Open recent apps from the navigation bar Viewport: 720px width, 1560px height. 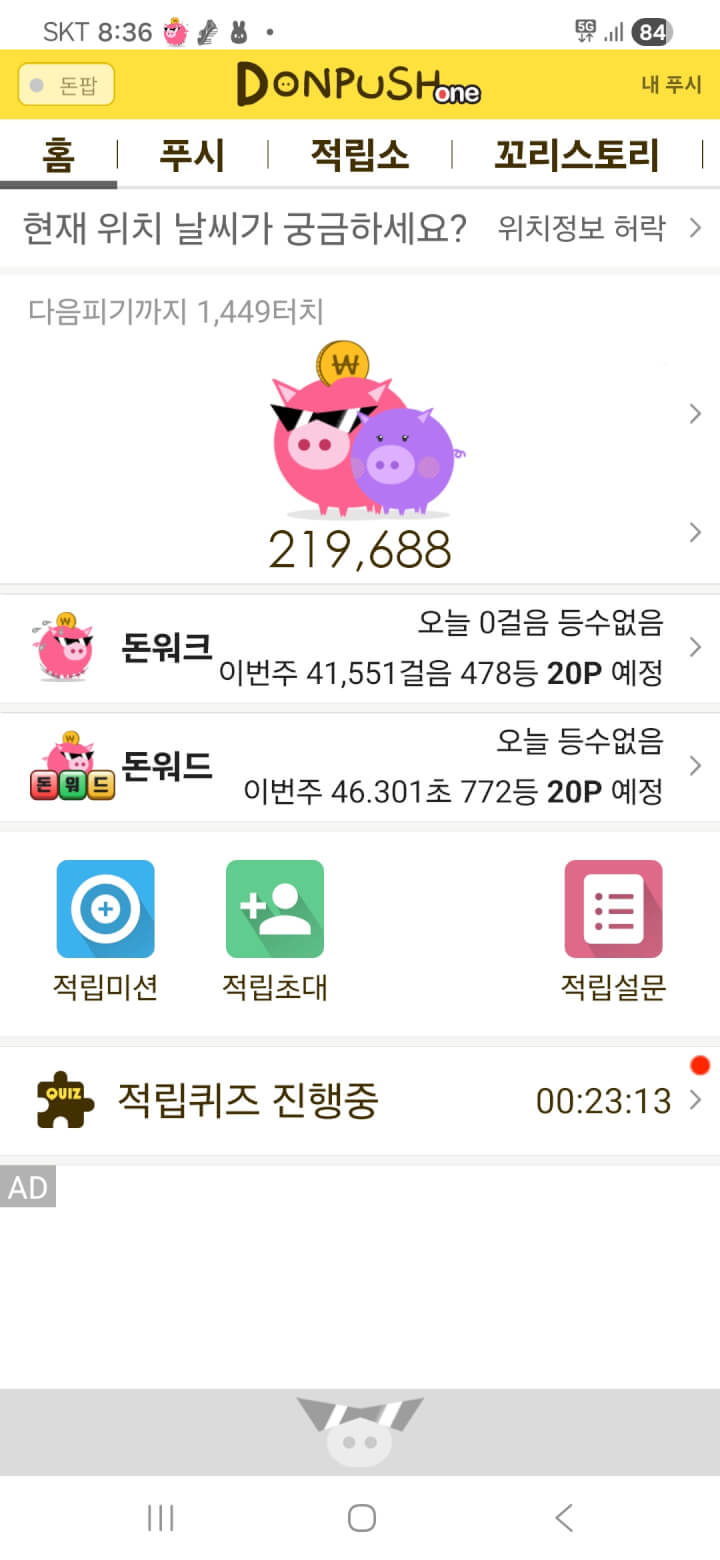coord(160,1518)
